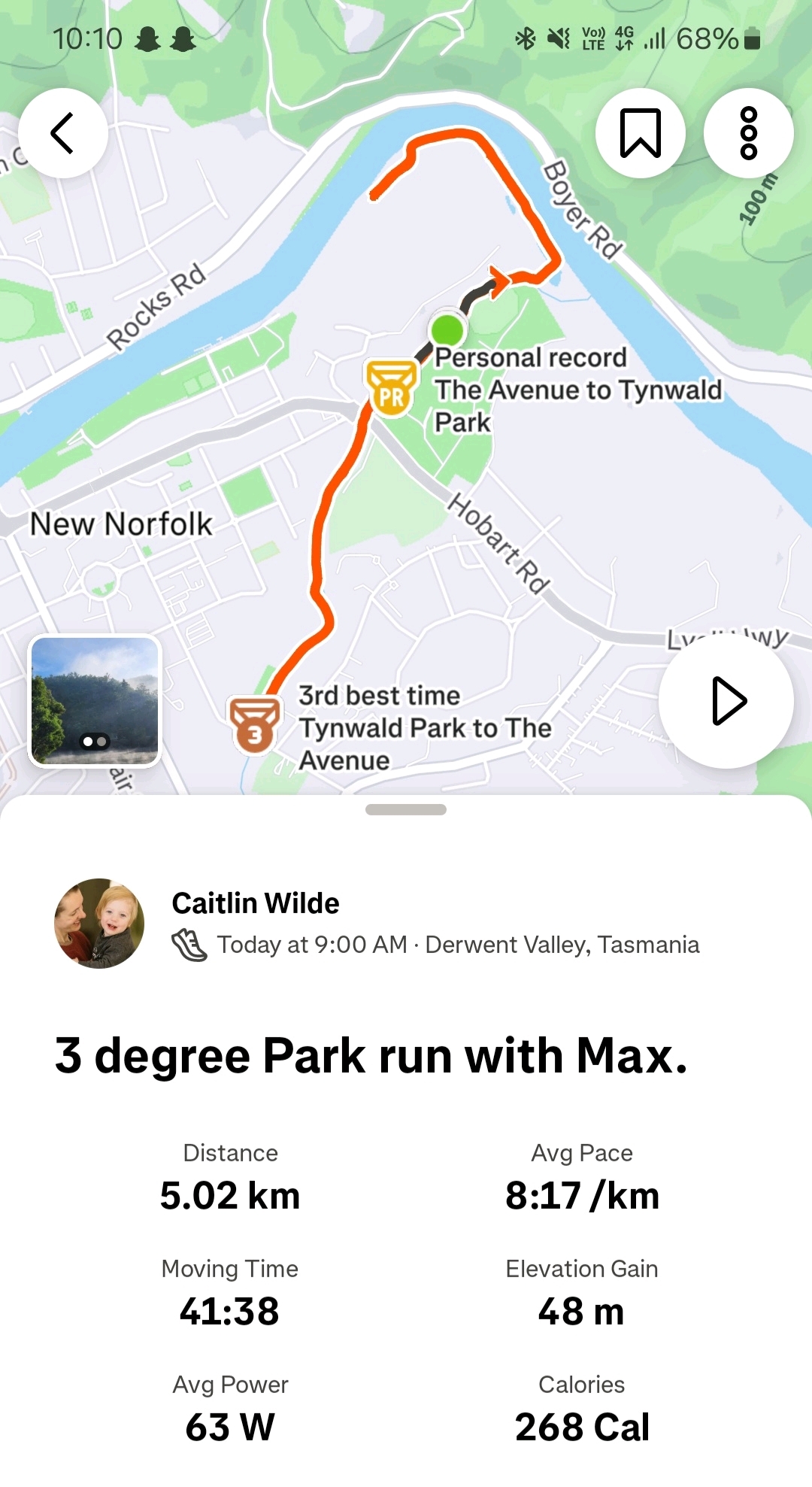Tap the PR personal record medal
This screenshot has width=812, height=1487.
click(391, 387)
